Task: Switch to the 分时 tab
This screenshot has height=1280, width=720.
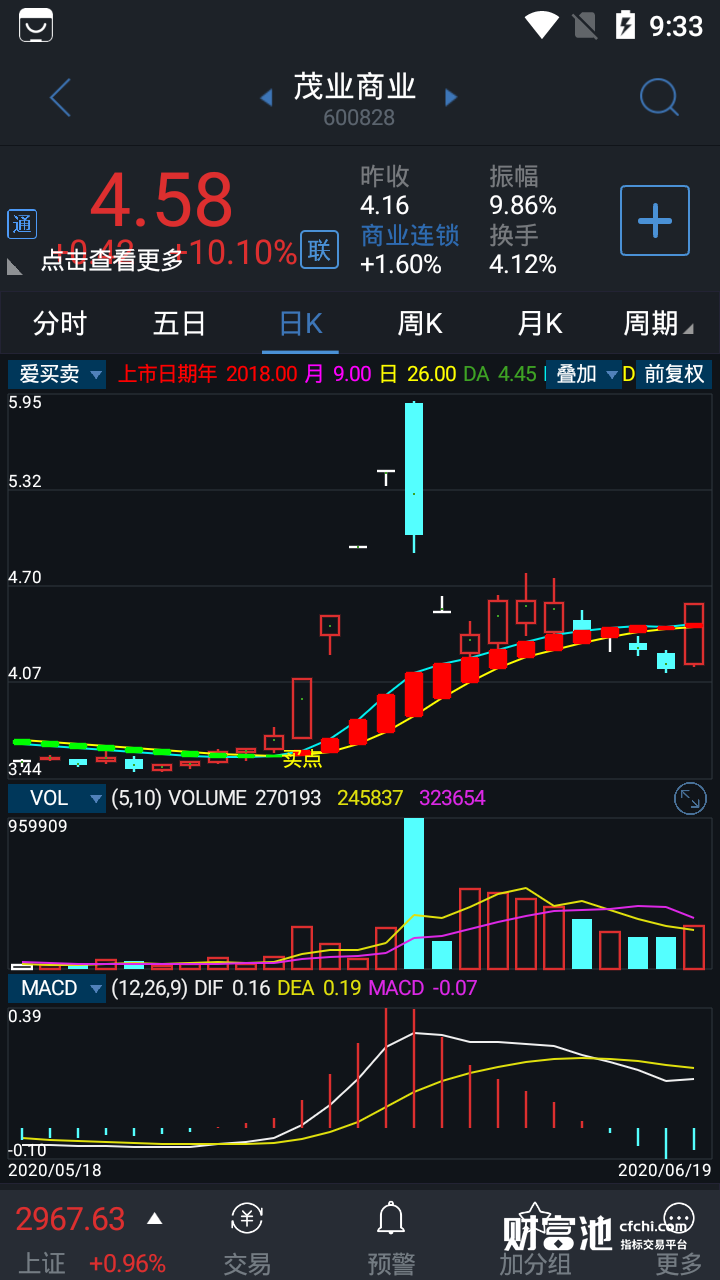Action: (x=60, y=324)
